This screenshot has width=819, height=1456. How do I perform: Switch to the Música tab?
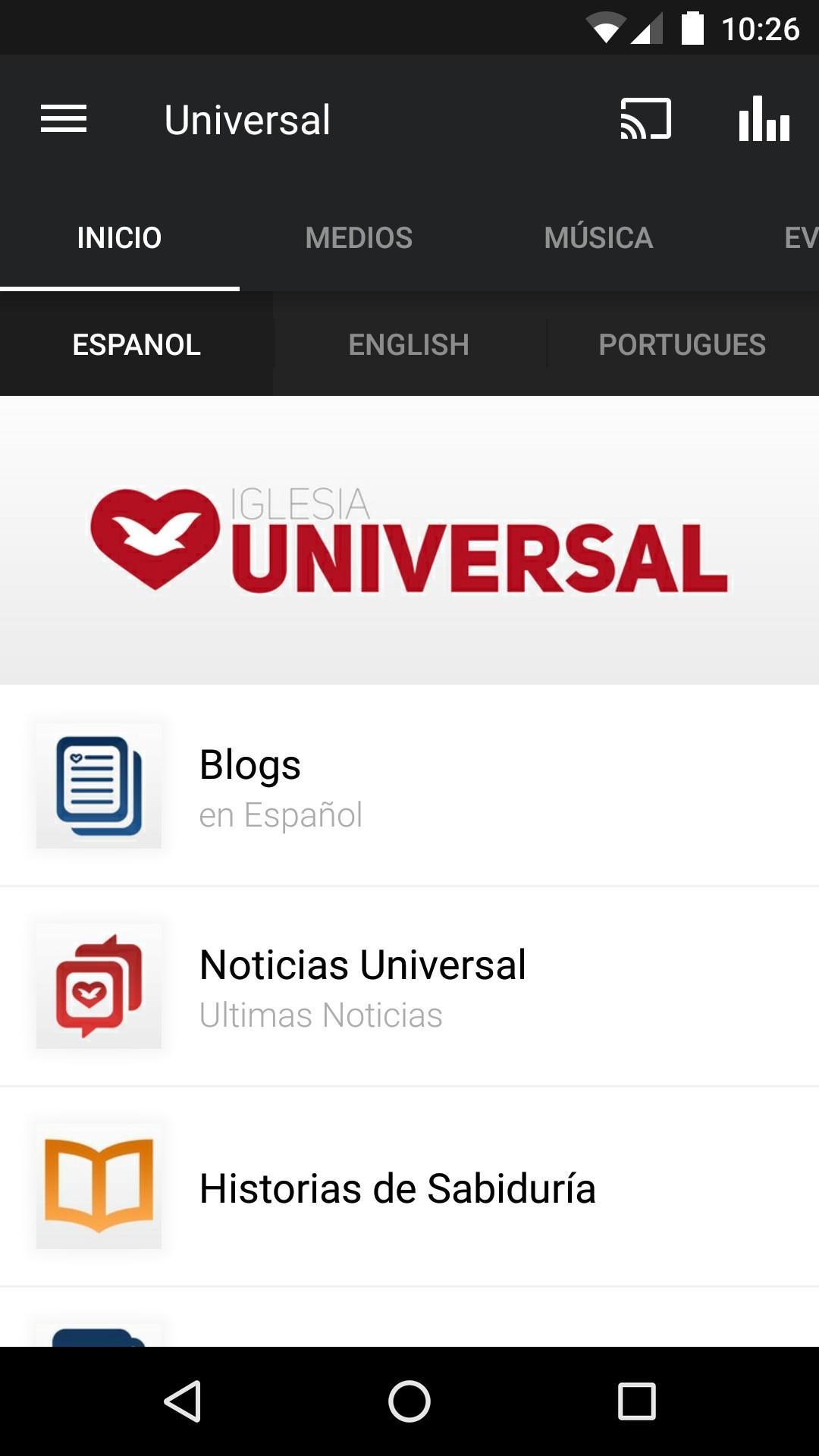point(598,238)
